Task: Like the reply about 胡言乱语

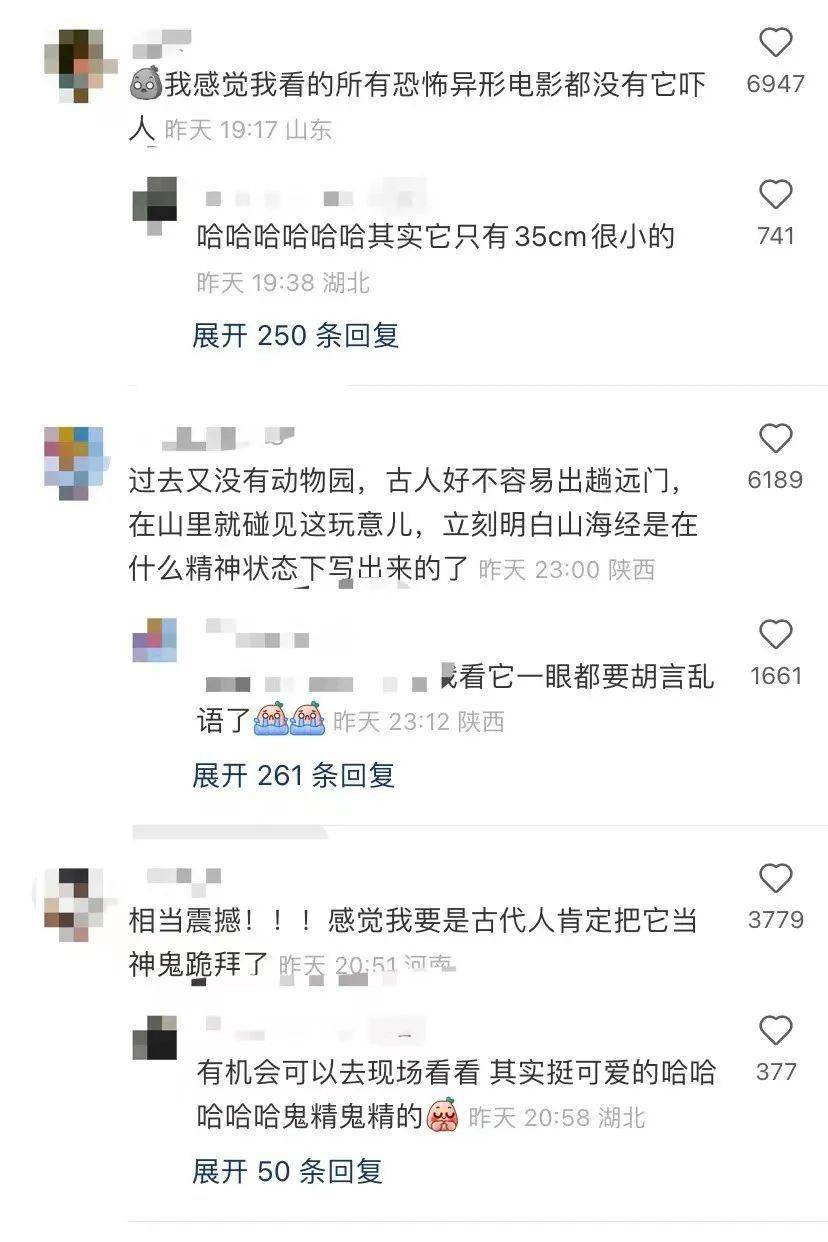Action: (x=775, y=636)
